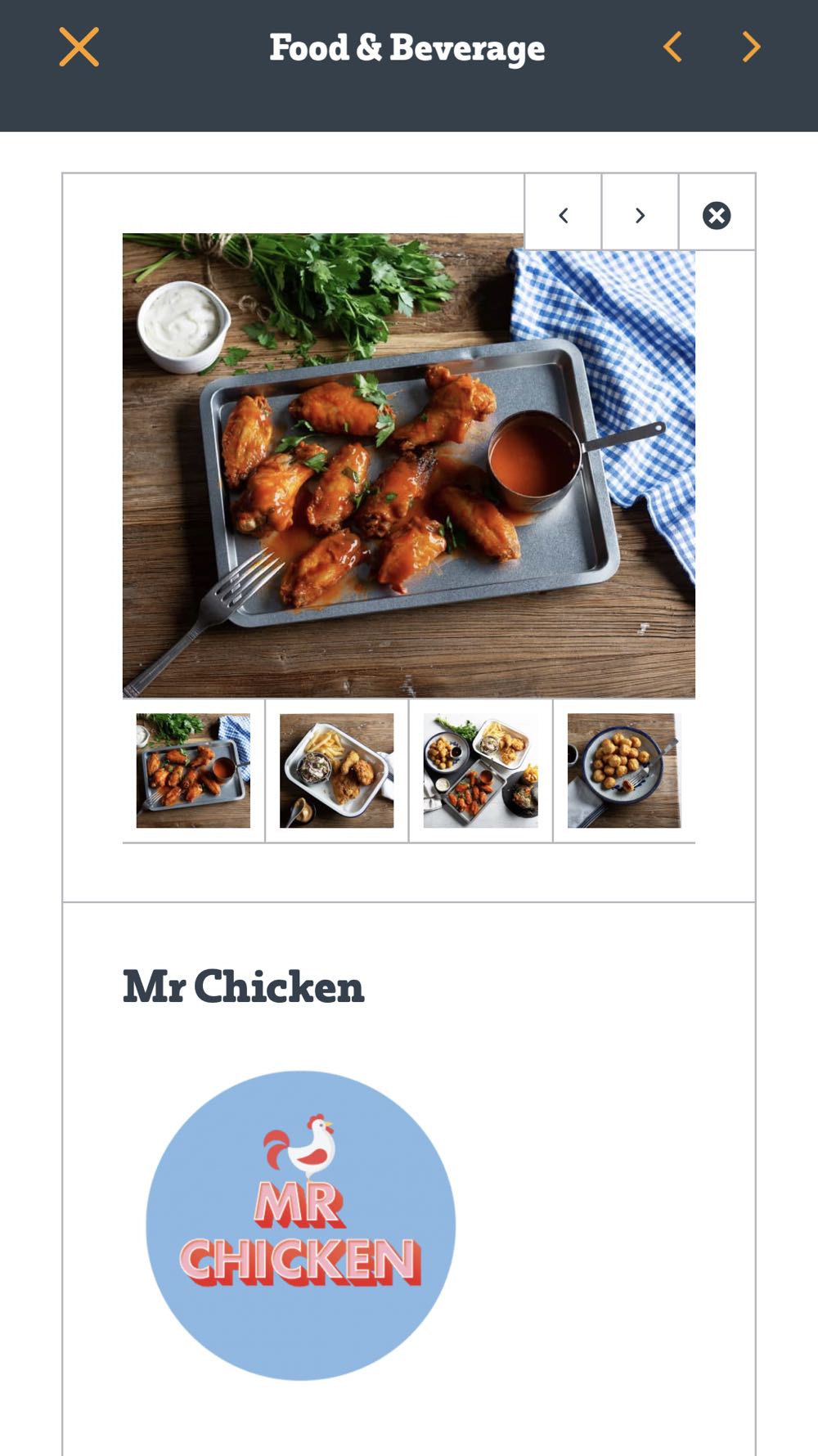Viewport: 818px width, 1456px height.
Task: Show previous vendor card
Action: click(x=563, y=215)
